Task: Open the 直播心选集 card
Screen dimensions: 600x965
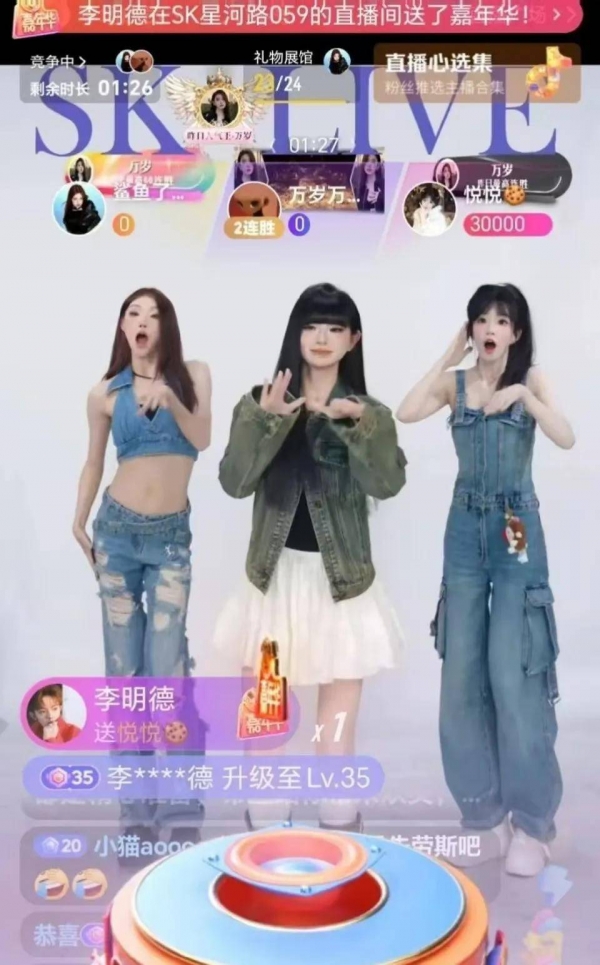Action: 477,72
